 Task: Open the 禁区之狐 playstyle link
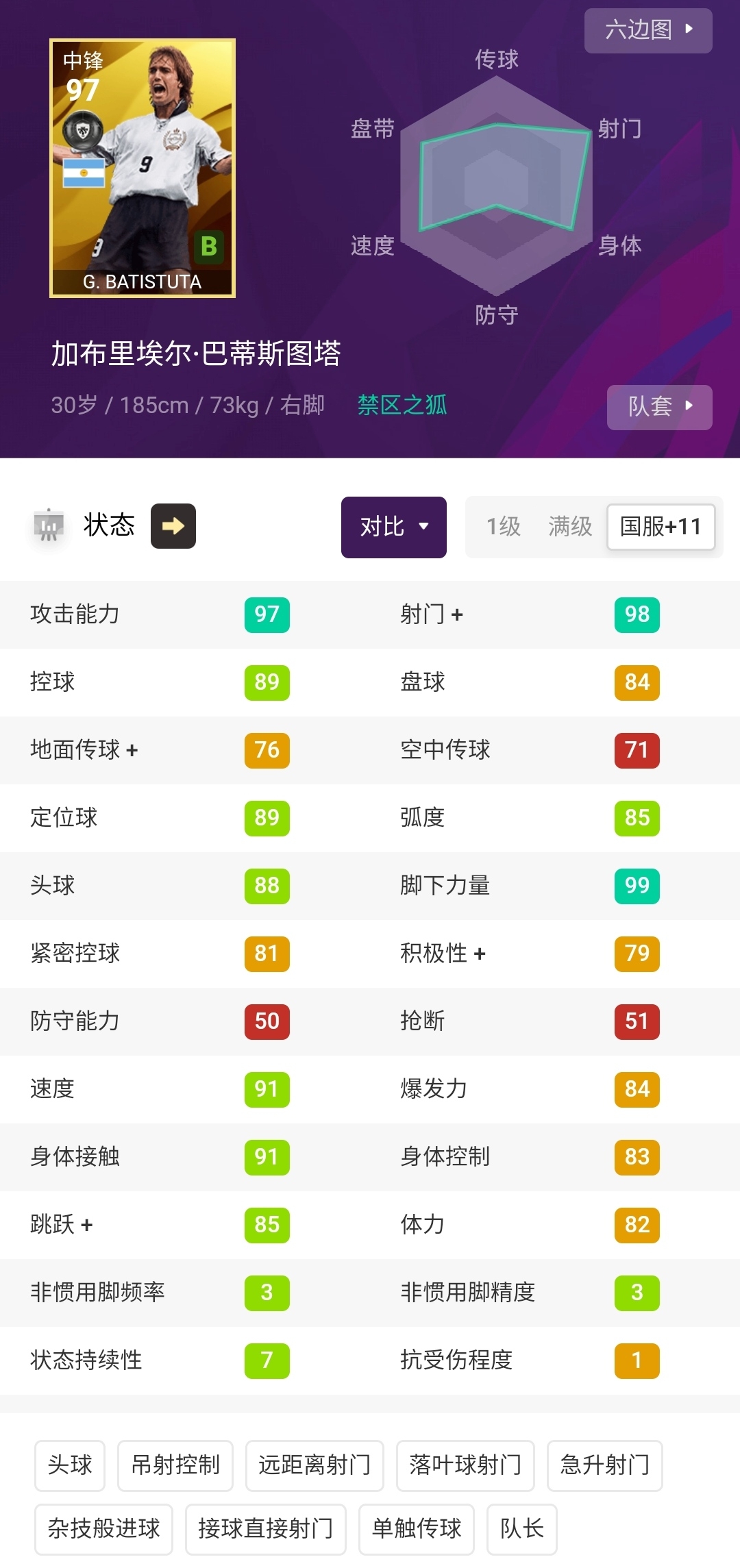click(x=402, y=405)
